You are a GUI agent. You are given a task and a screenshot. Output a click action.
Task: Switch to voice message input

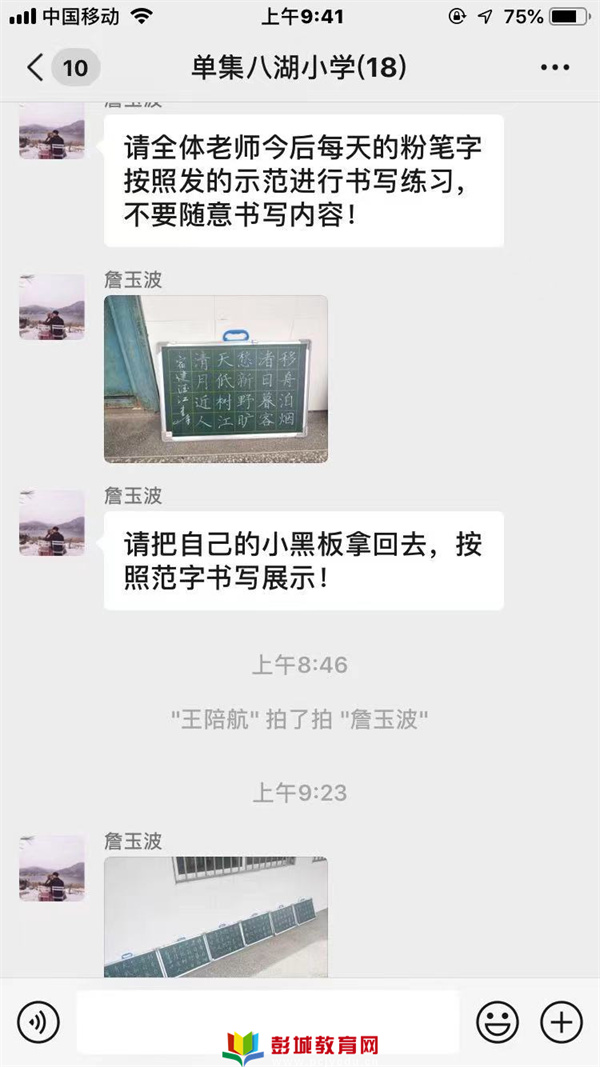point(39,1022)
